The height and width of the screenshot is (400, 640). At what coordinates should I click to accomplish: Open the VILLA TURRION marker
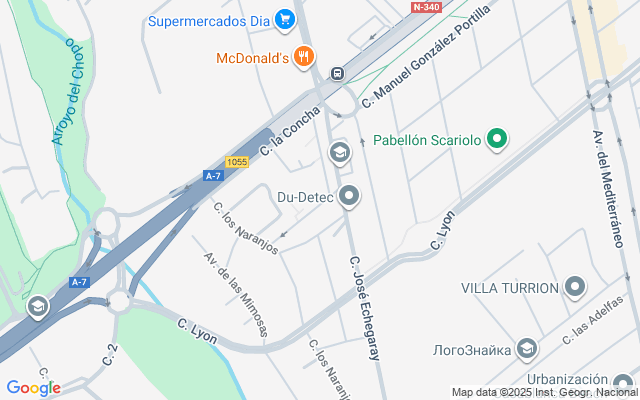[x=574, y=288]
